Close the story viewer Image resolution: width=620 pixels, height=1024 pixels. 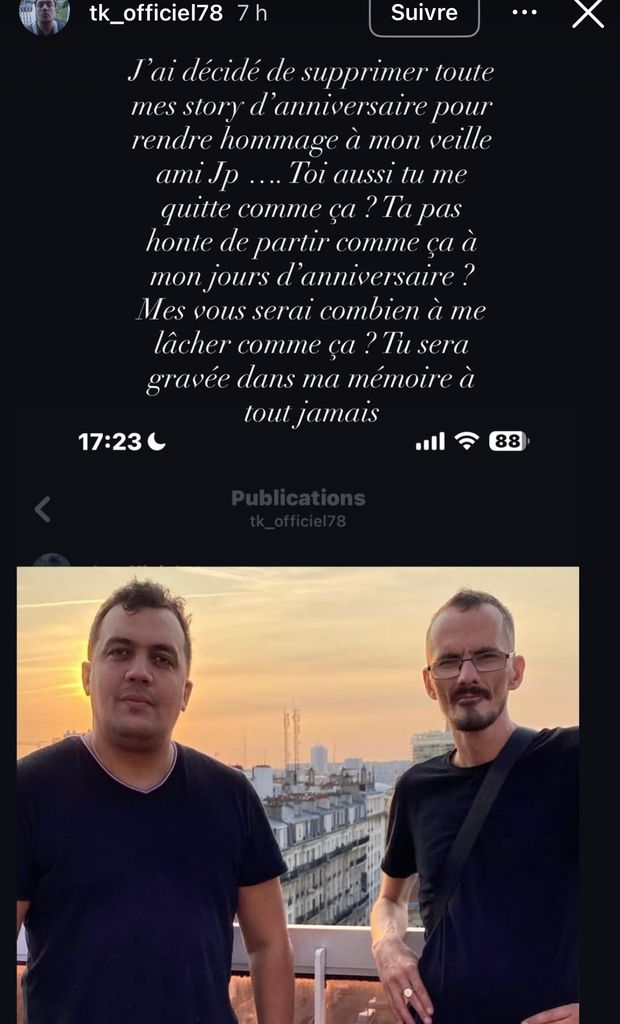tap(587, 14)
